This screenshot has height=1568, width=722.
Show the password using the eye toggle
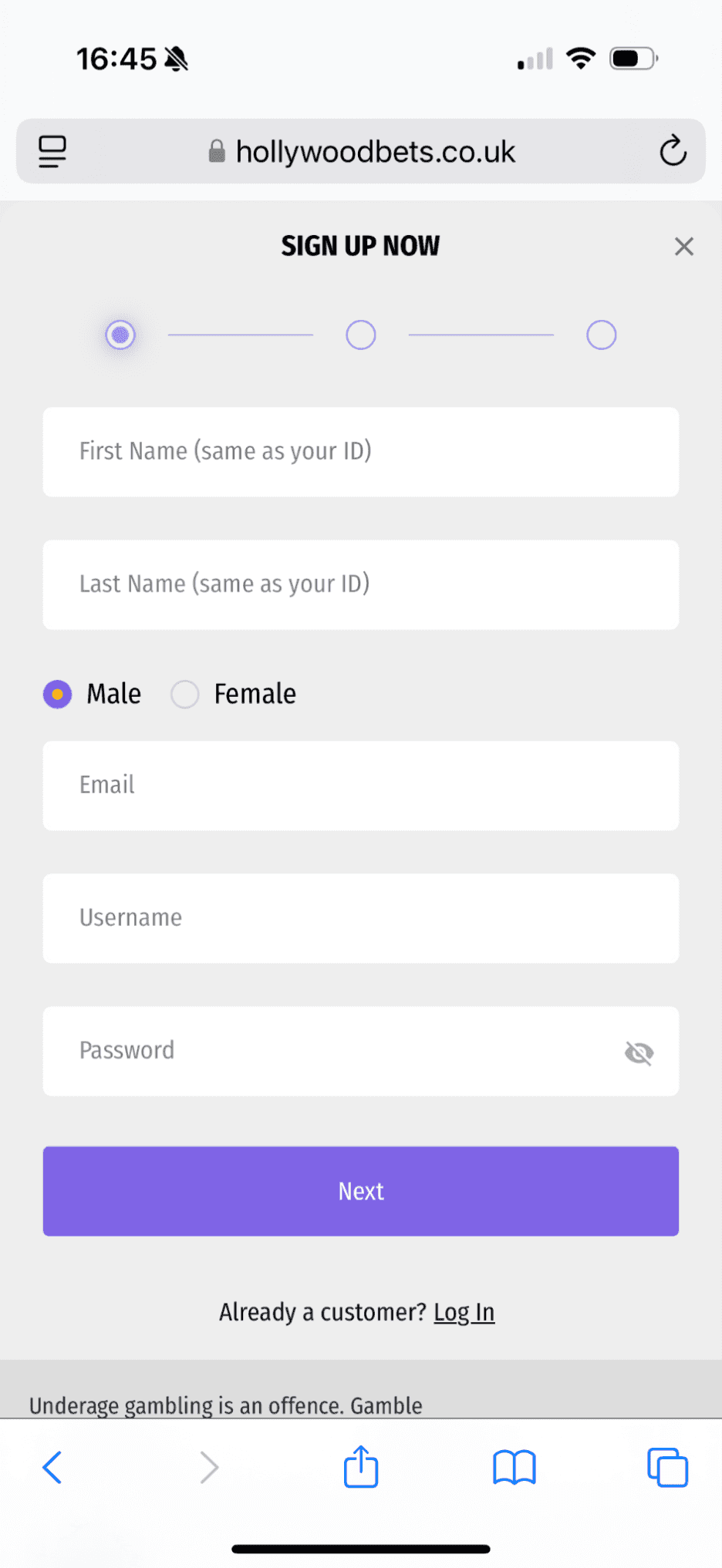coord(639,1052)
